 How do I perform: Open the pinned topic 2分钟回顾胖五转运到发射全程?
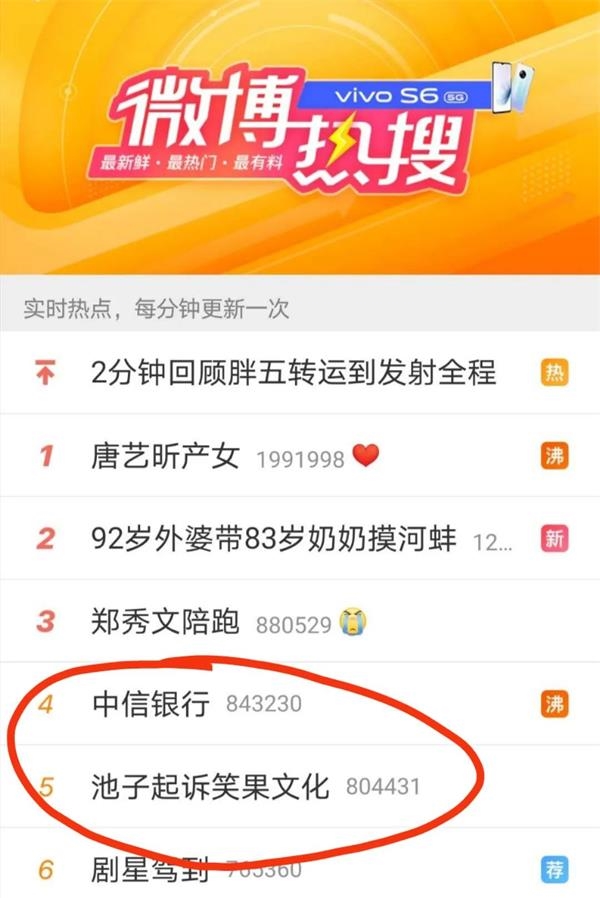(292, 374)
